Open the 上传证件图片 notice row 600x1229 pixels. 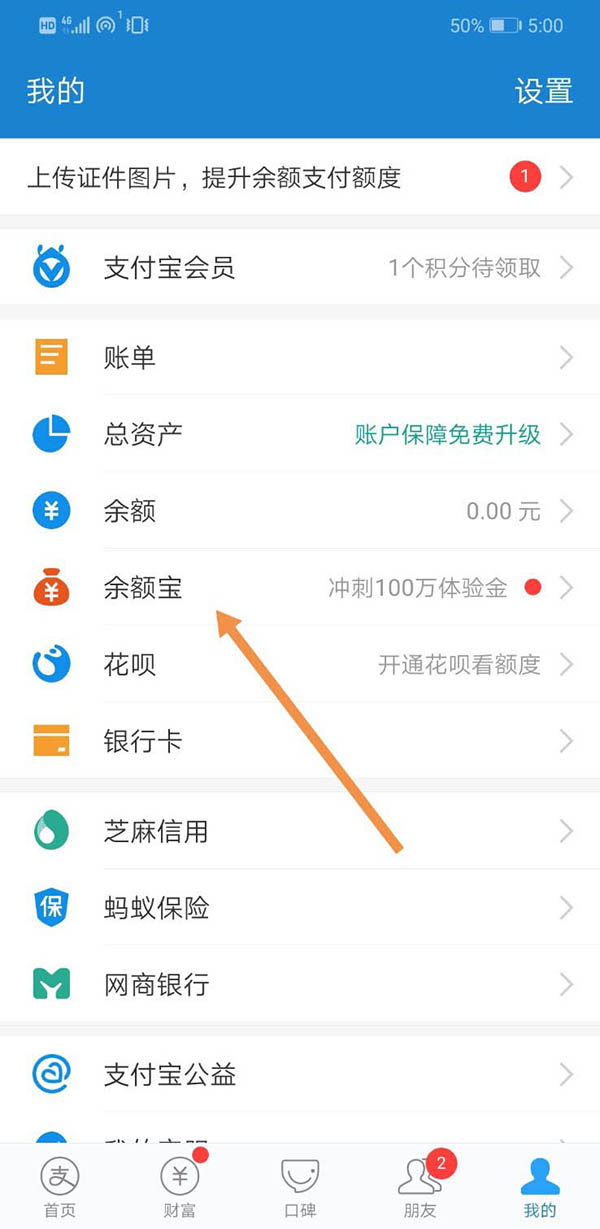coord(300,178)
